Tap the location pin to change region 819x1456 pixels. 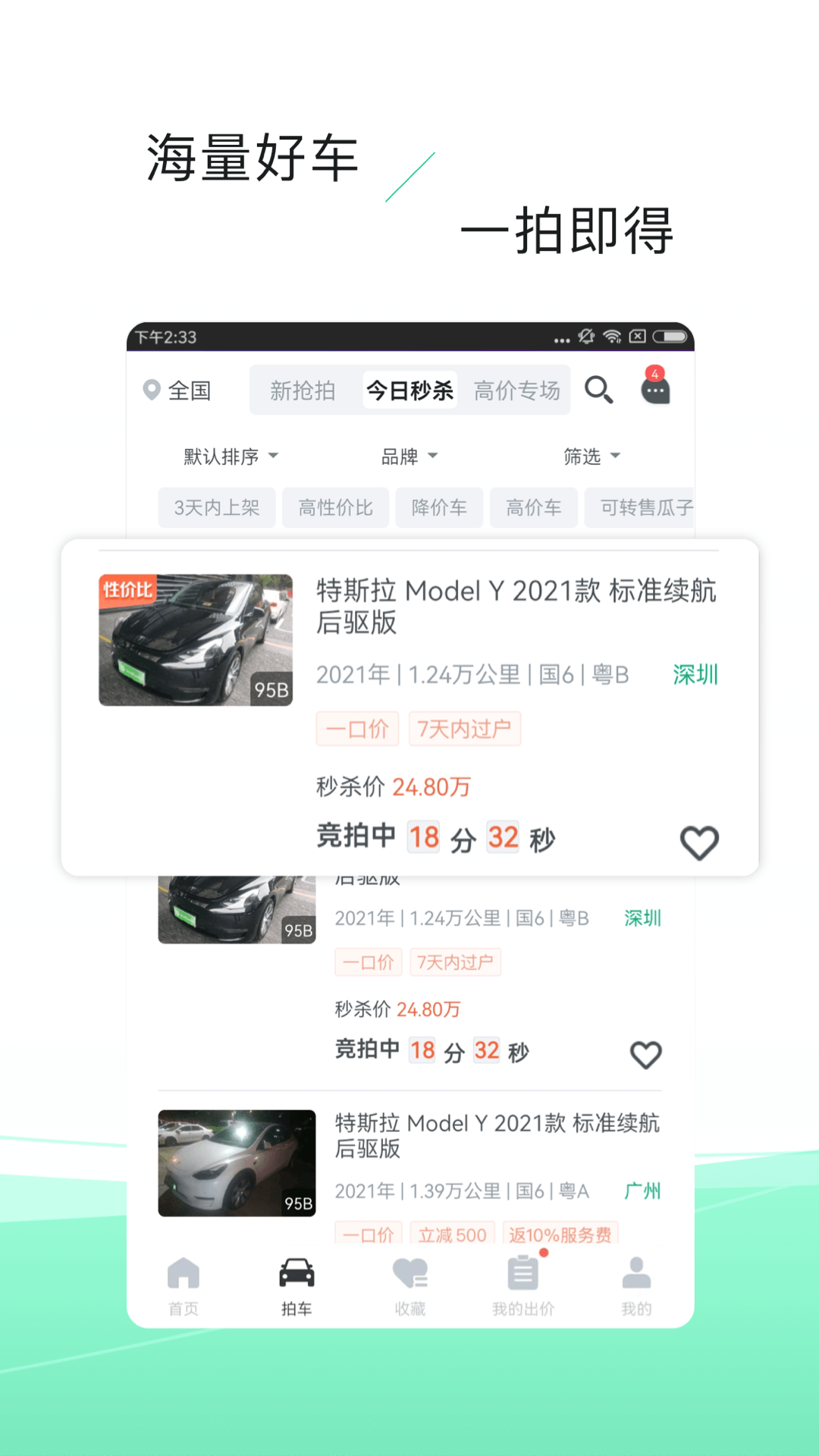(151, 390)
